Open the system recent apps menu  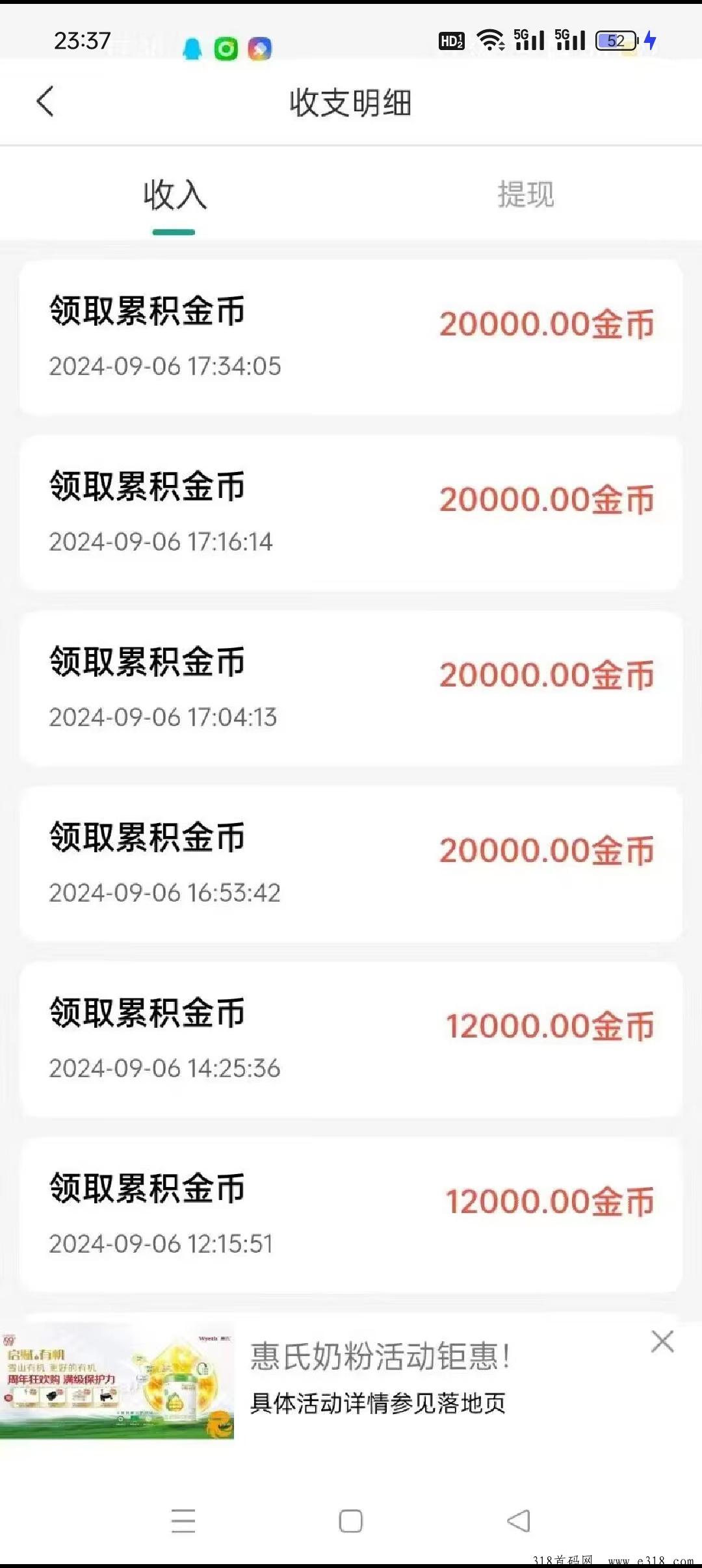point(183,1521)
